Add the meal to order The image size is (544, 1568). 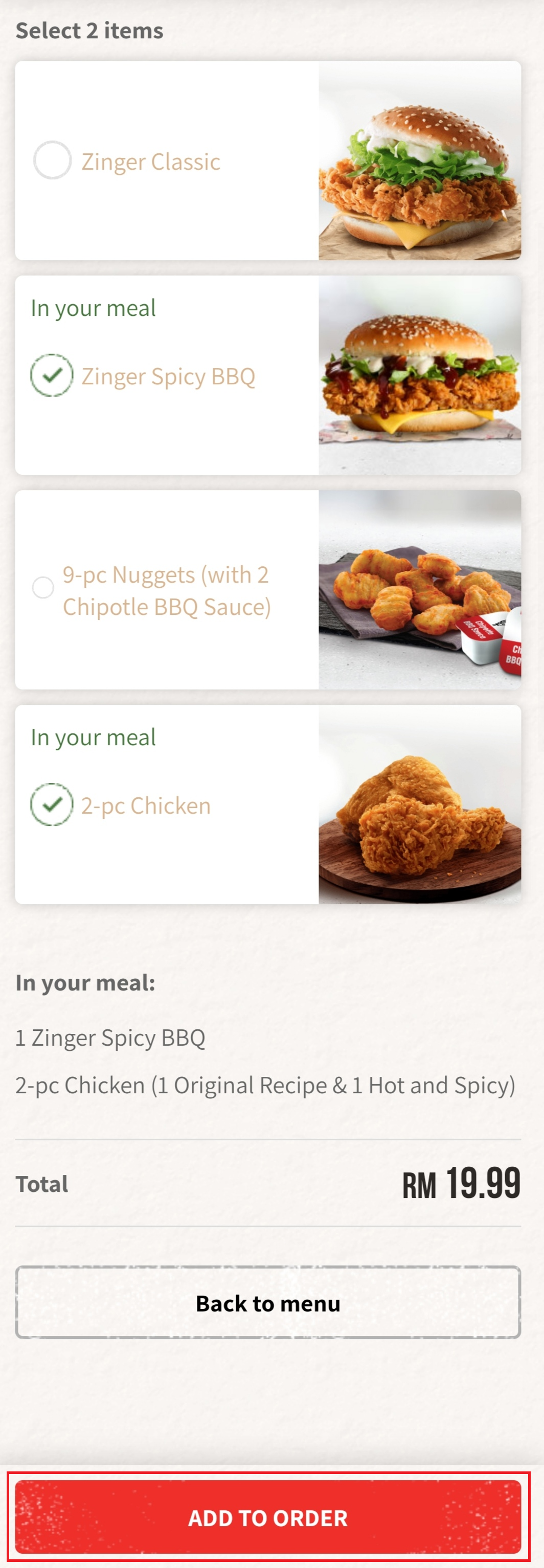(x=268, y=1517)
